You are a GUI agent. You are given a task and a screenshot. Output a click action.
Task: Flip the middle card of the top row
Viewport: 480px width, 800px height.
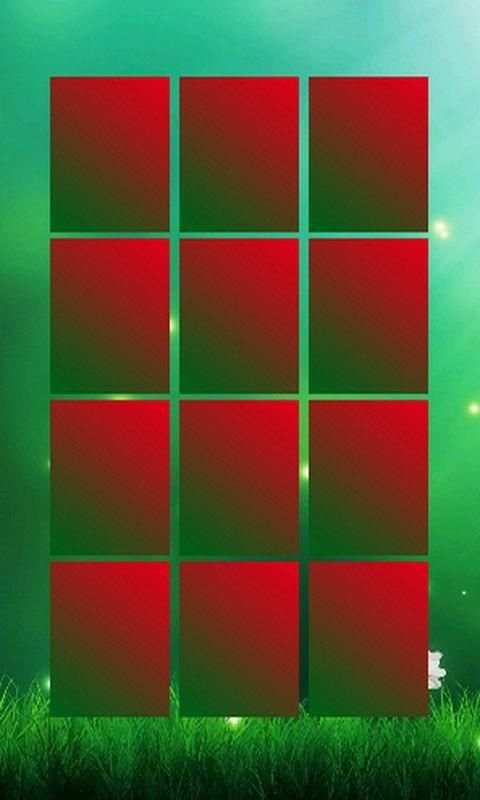tap(239, 154)
